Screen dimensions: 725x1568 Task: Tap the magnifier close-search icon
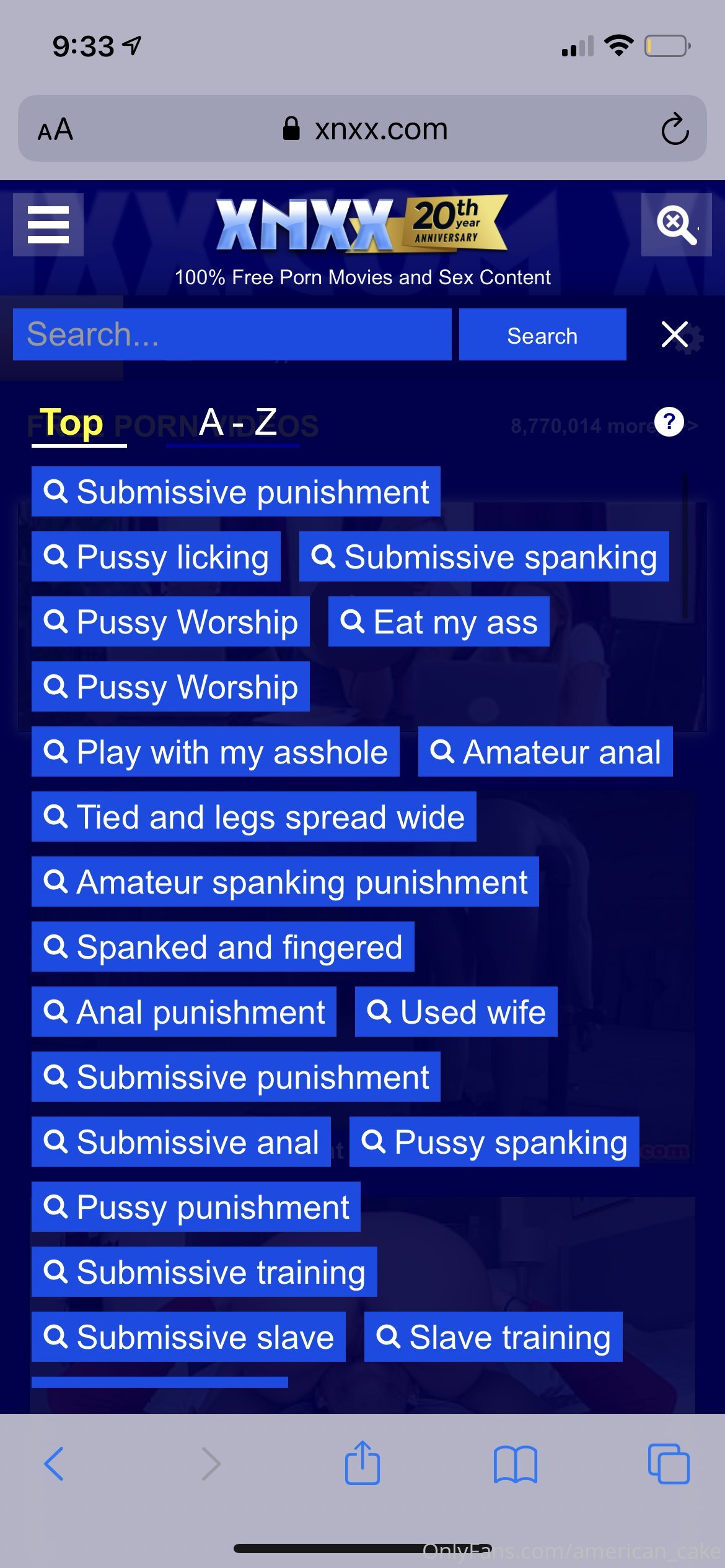(x=677, y=225)
